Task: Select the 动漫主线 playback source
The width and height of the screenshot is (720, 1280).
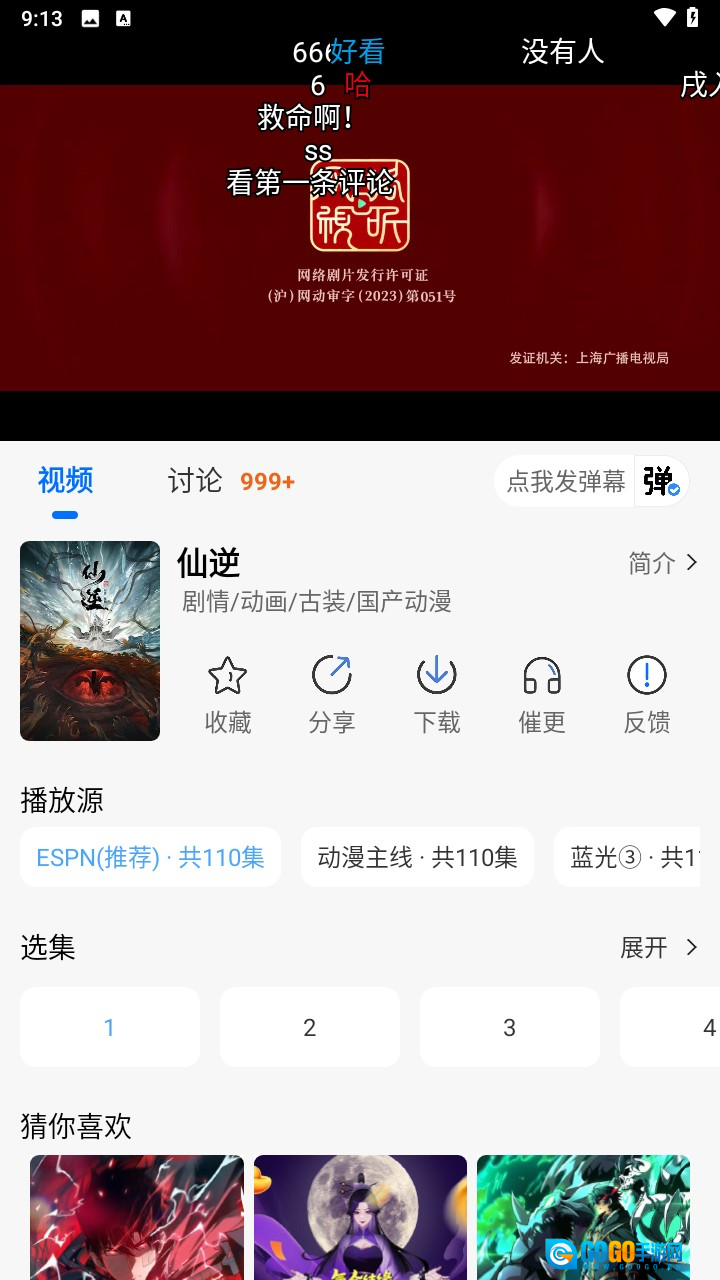Action: [417, 857]
